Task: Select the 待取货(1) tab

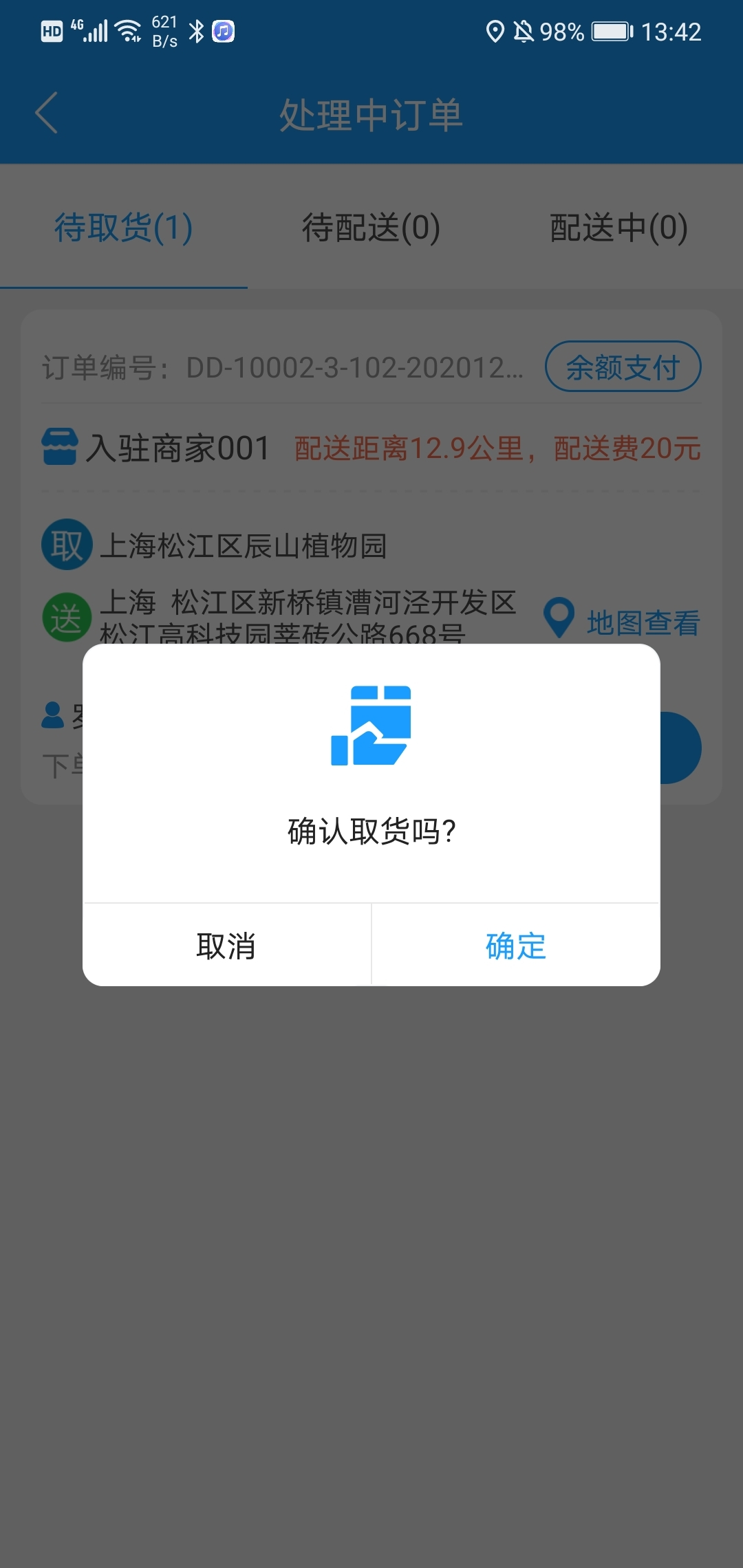Action: pyautogui.click(x=124, y=228)
